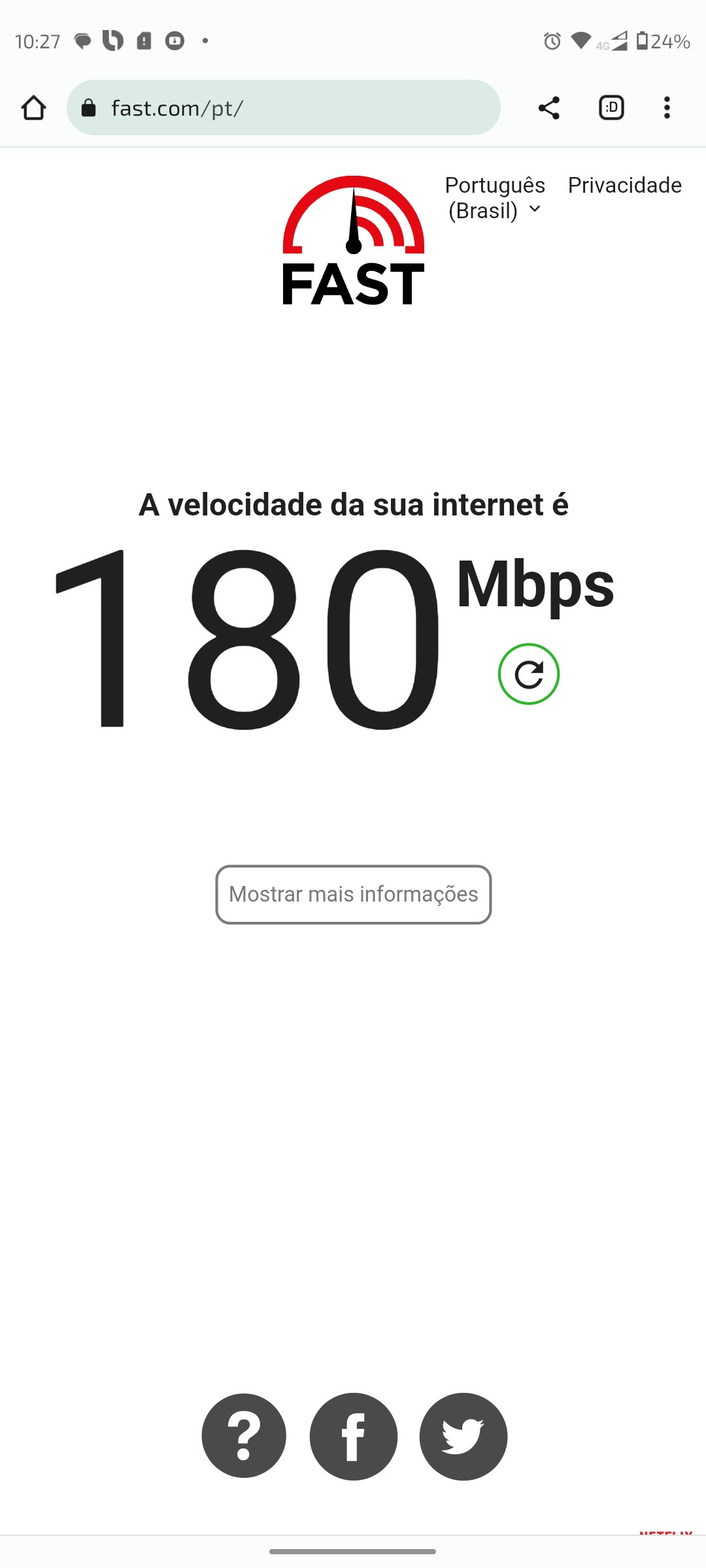Share the result on Twitter

coord(463,1436)
